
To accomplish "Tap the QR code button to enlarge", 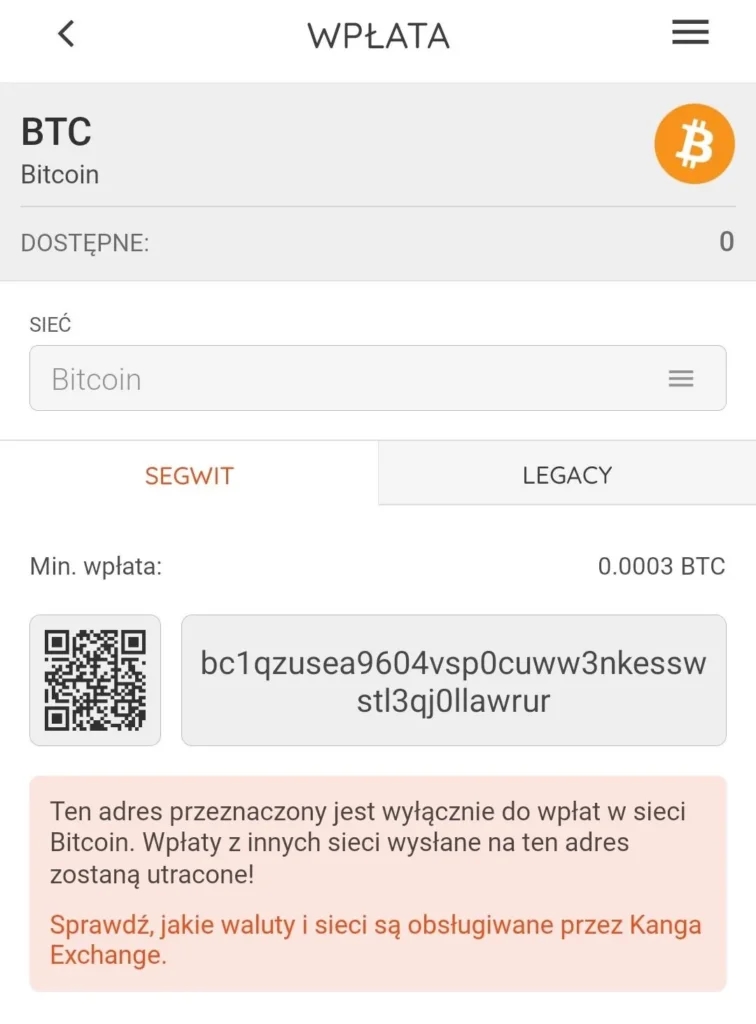I will coord(95,680).
